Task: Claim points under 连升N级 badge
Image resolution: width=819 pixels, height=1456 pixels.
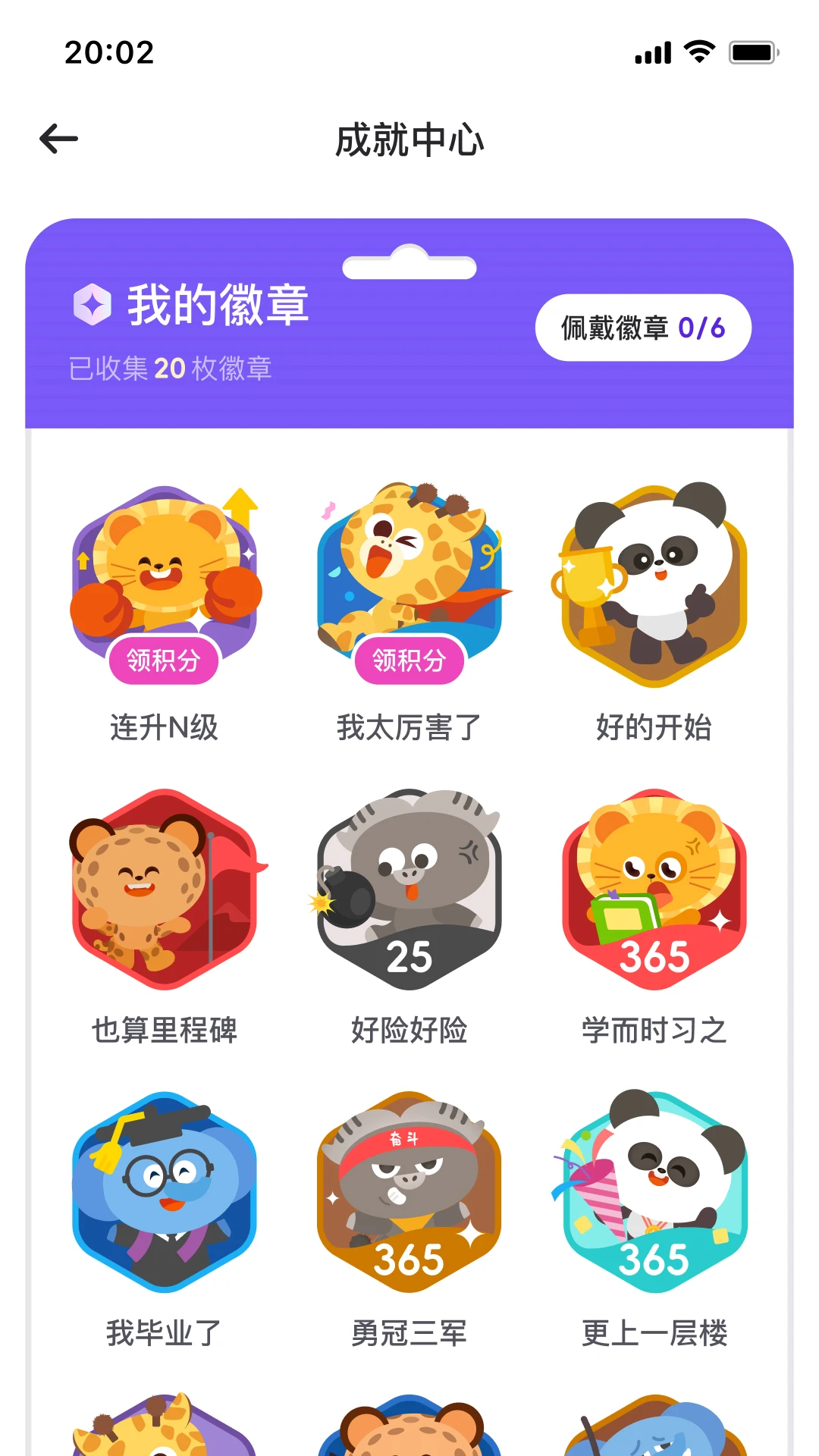Action: click(165, 661)
